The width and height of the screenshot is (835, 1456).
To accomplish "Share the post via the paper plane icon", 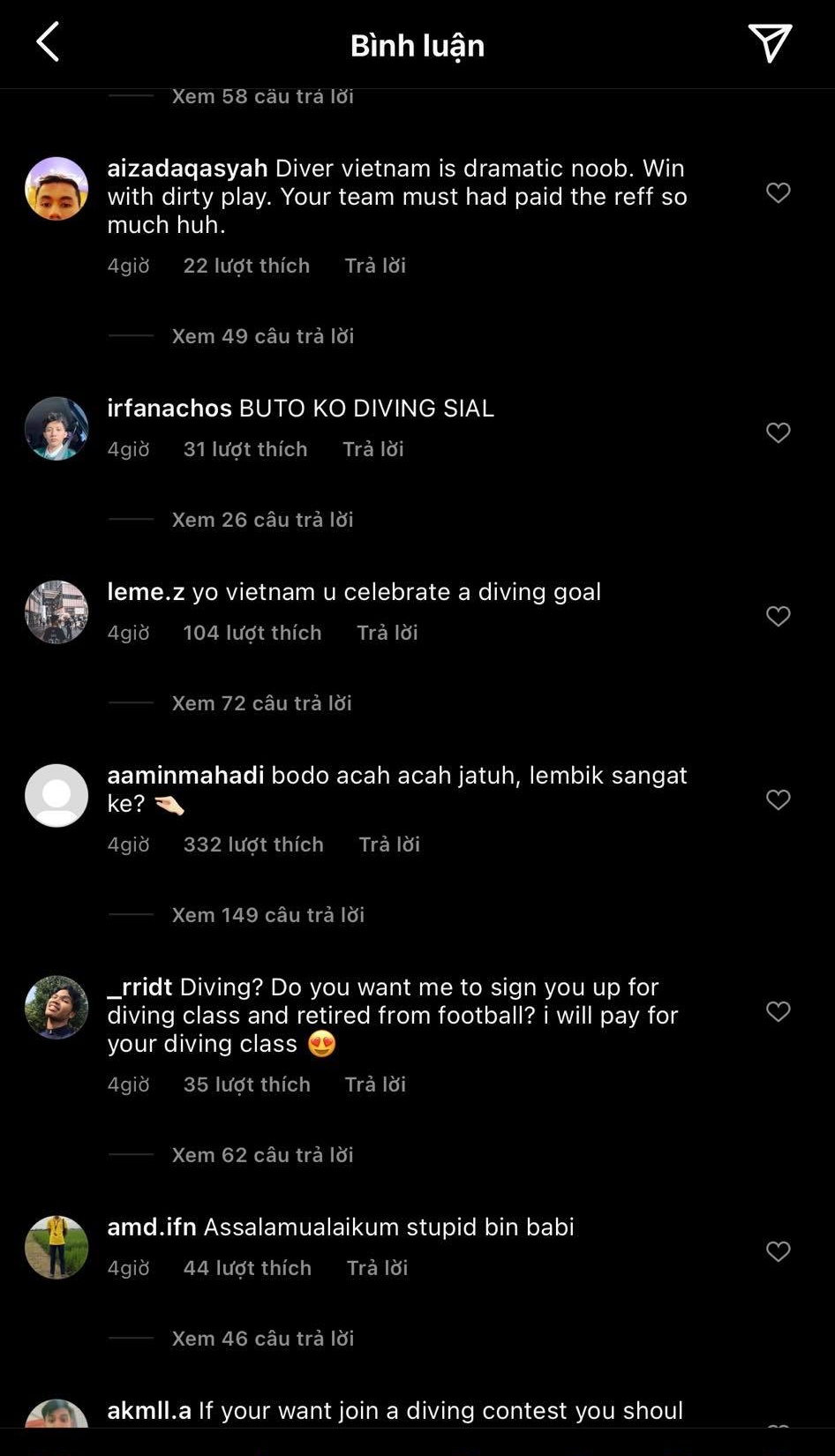I will click(x=770, y=42).
